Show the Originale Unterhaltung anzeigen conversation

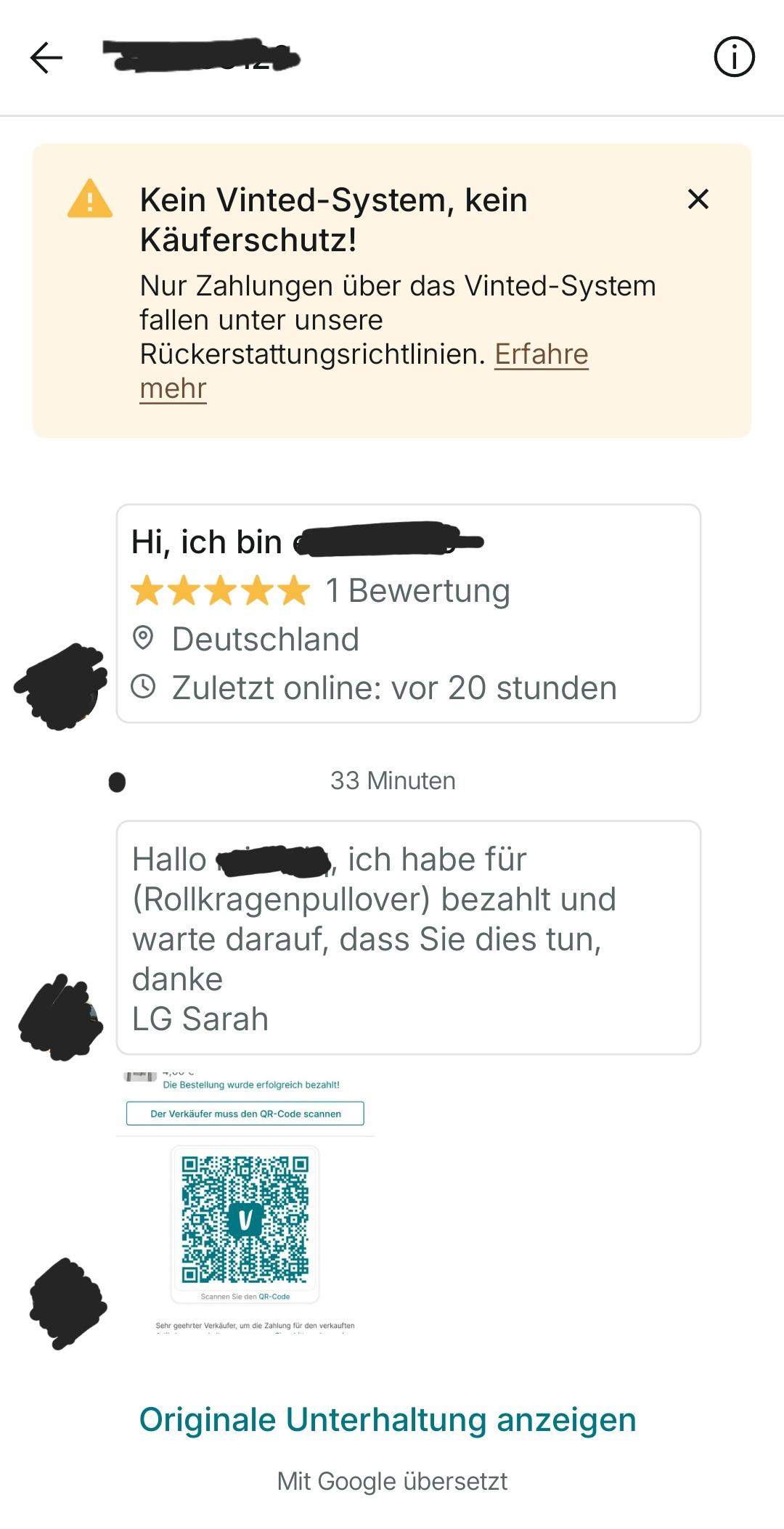point(386,1419)
